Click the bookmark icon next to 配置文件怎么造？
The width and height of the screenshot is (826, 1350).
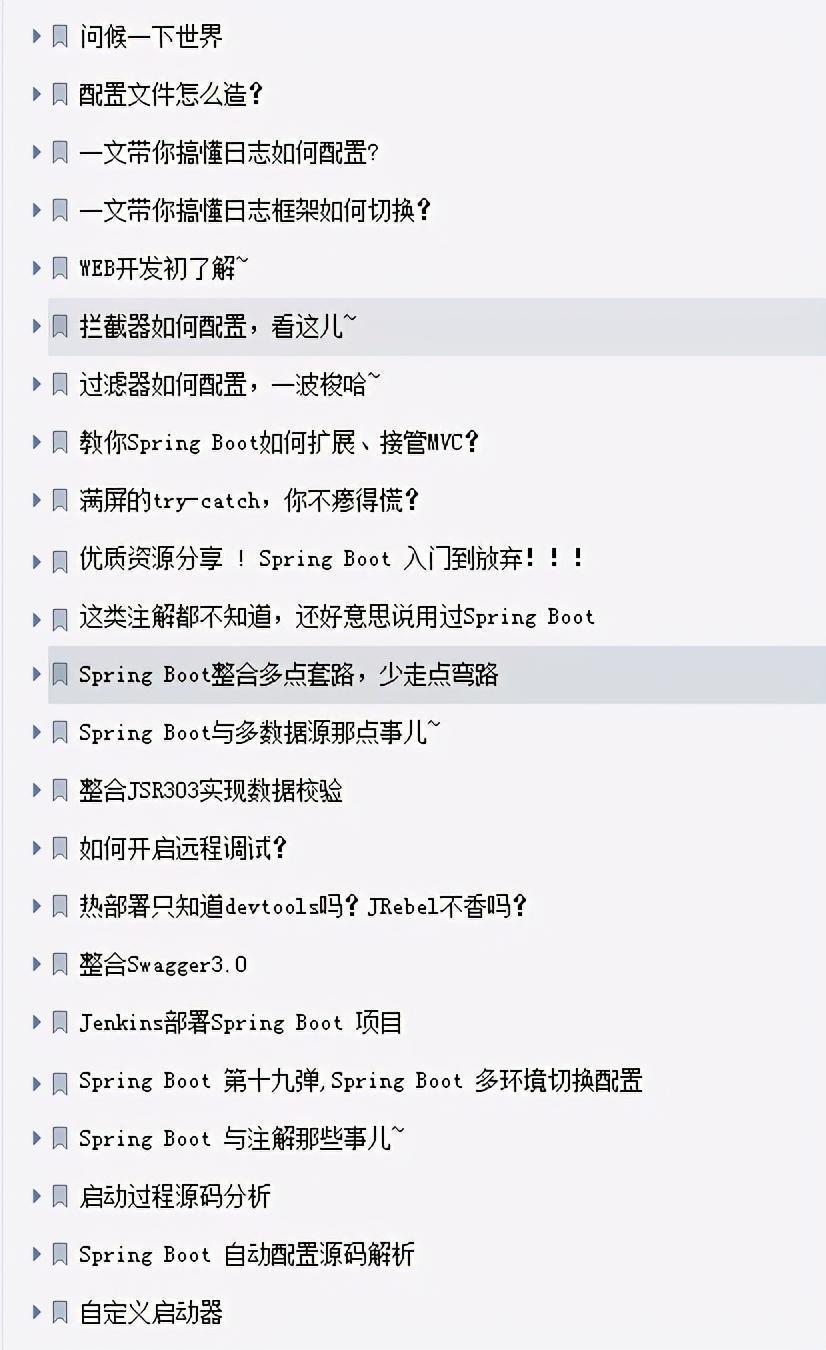point(58,94)
